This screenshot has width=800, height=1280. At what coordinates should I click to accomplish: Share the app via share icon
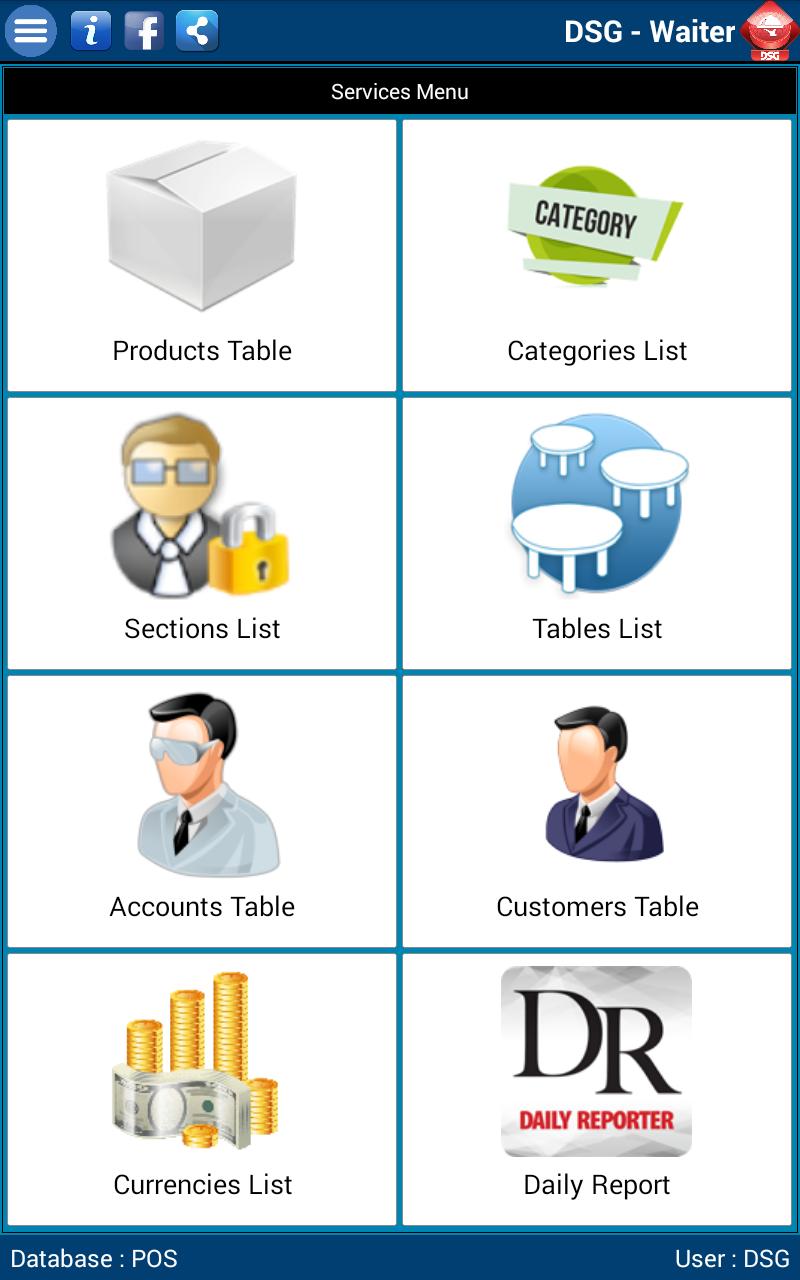pos(197,31)
